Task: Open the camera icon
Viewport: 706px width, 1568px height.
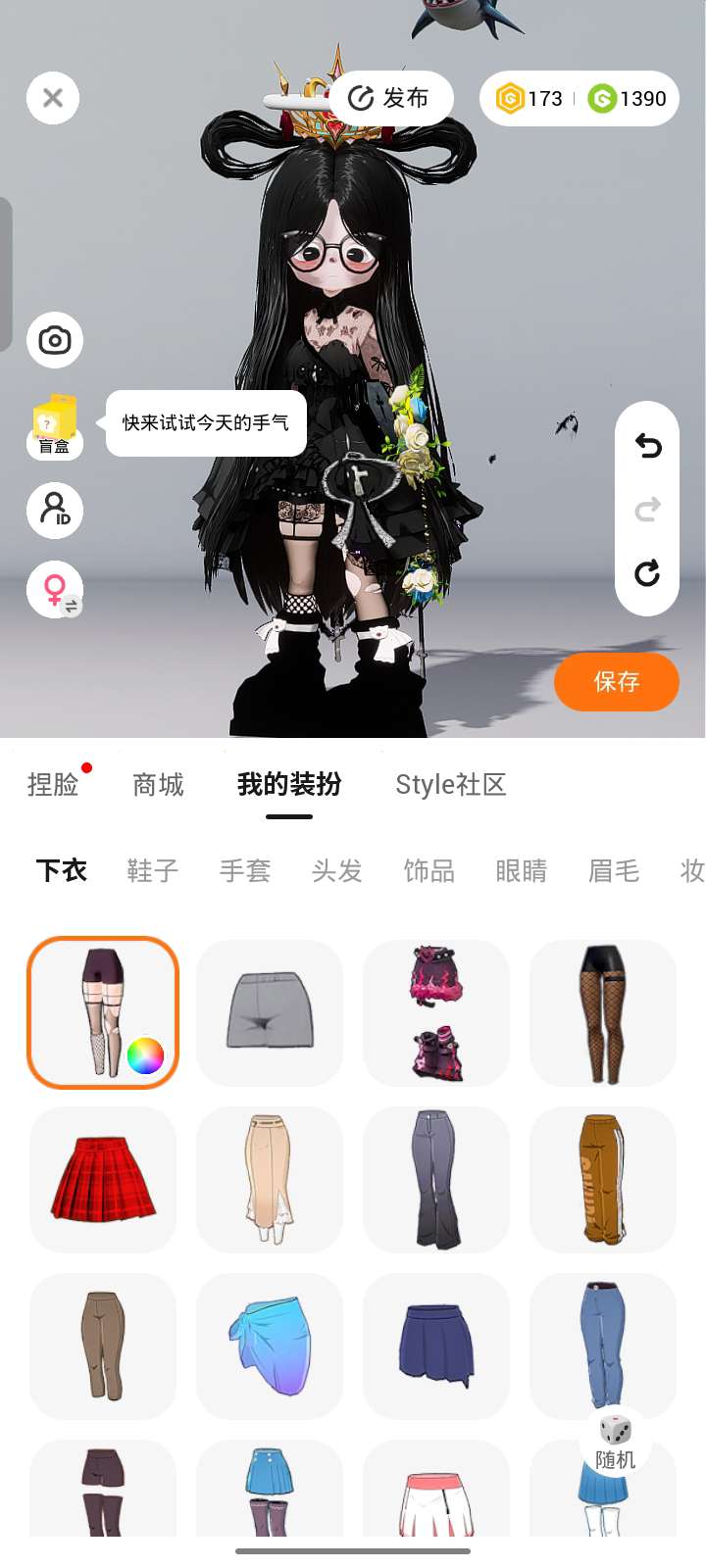Action: coord(55,340)
